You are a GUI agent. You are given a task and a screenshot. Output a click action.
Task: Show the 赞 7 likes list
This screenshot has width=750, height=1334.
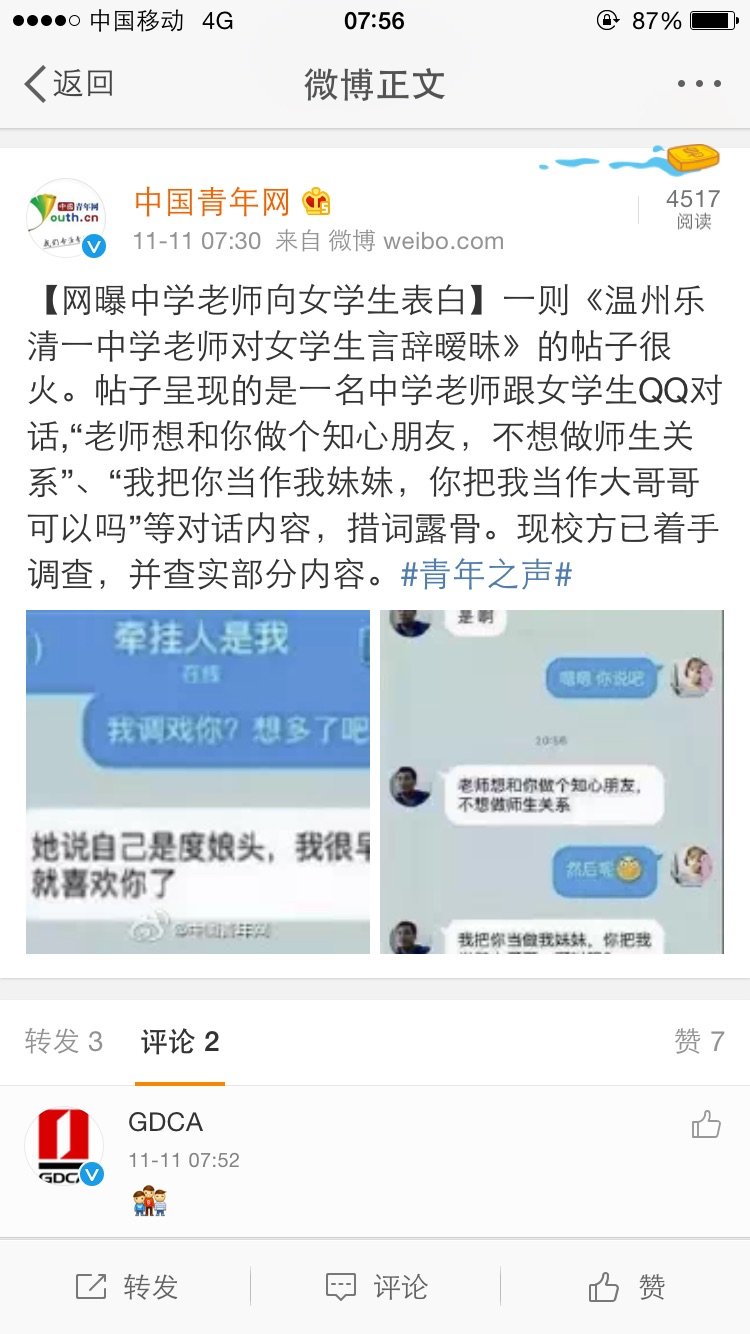[x=698, y=1042]
